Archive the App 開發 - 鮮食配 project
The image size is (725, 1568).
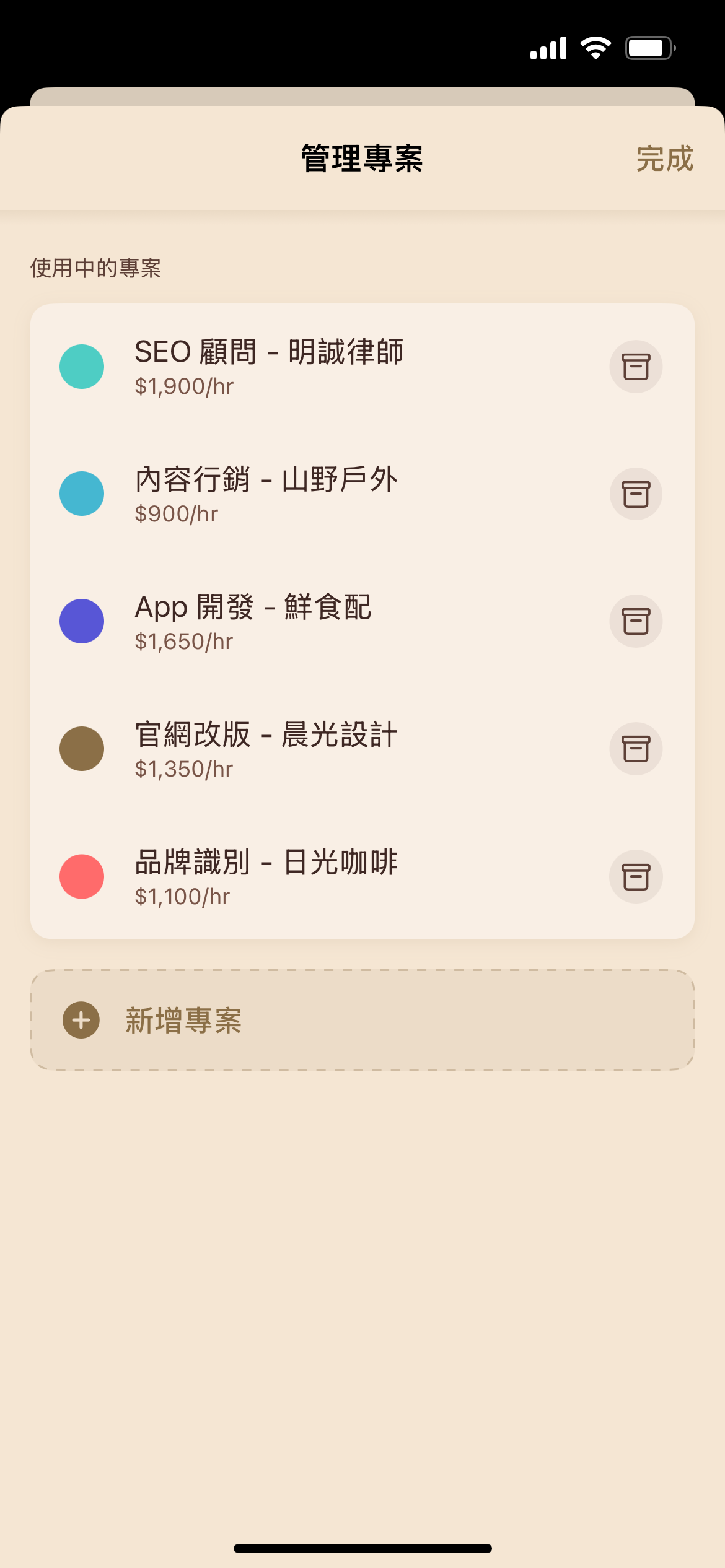tap(636, 621)
